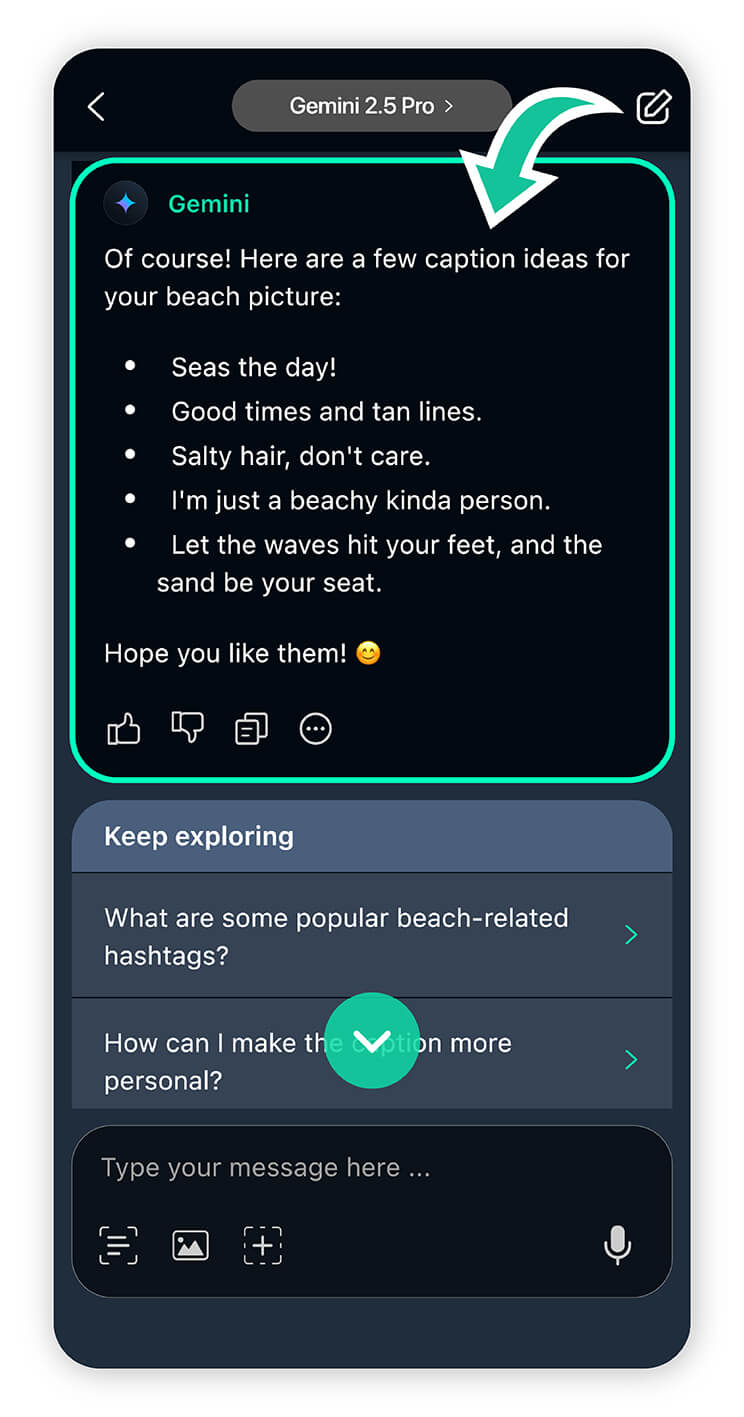Like Gemini's response with thumbs up
Screen dimensions: 744x1417
124,729
